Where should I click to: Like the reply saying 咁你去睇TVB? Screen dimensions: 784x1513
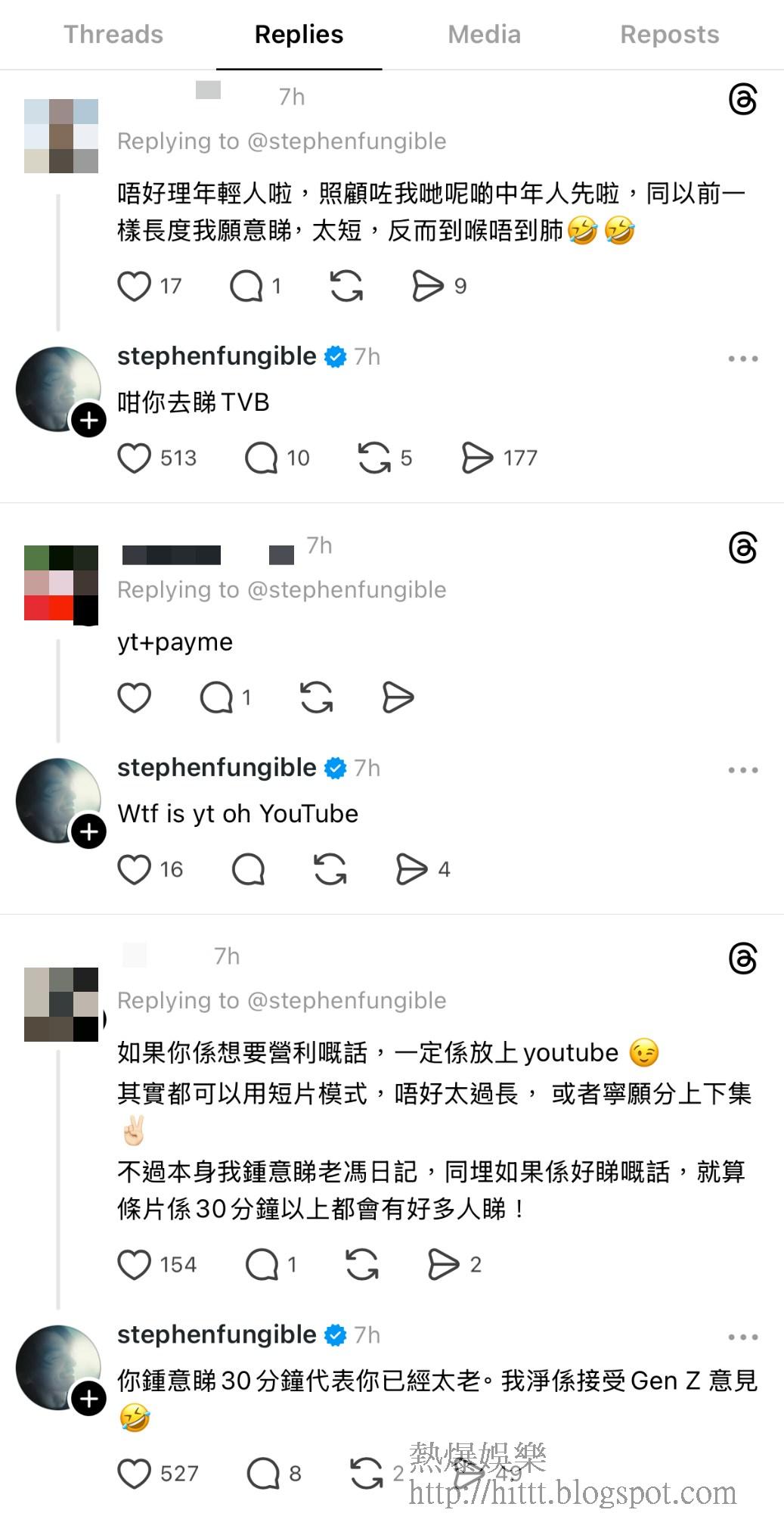click(135, 458)
